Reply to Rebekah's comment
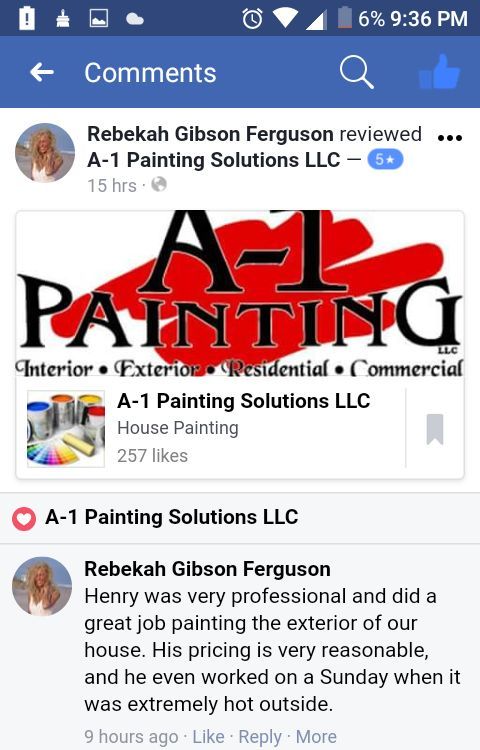The image size is (480, 750). (260, 737)
